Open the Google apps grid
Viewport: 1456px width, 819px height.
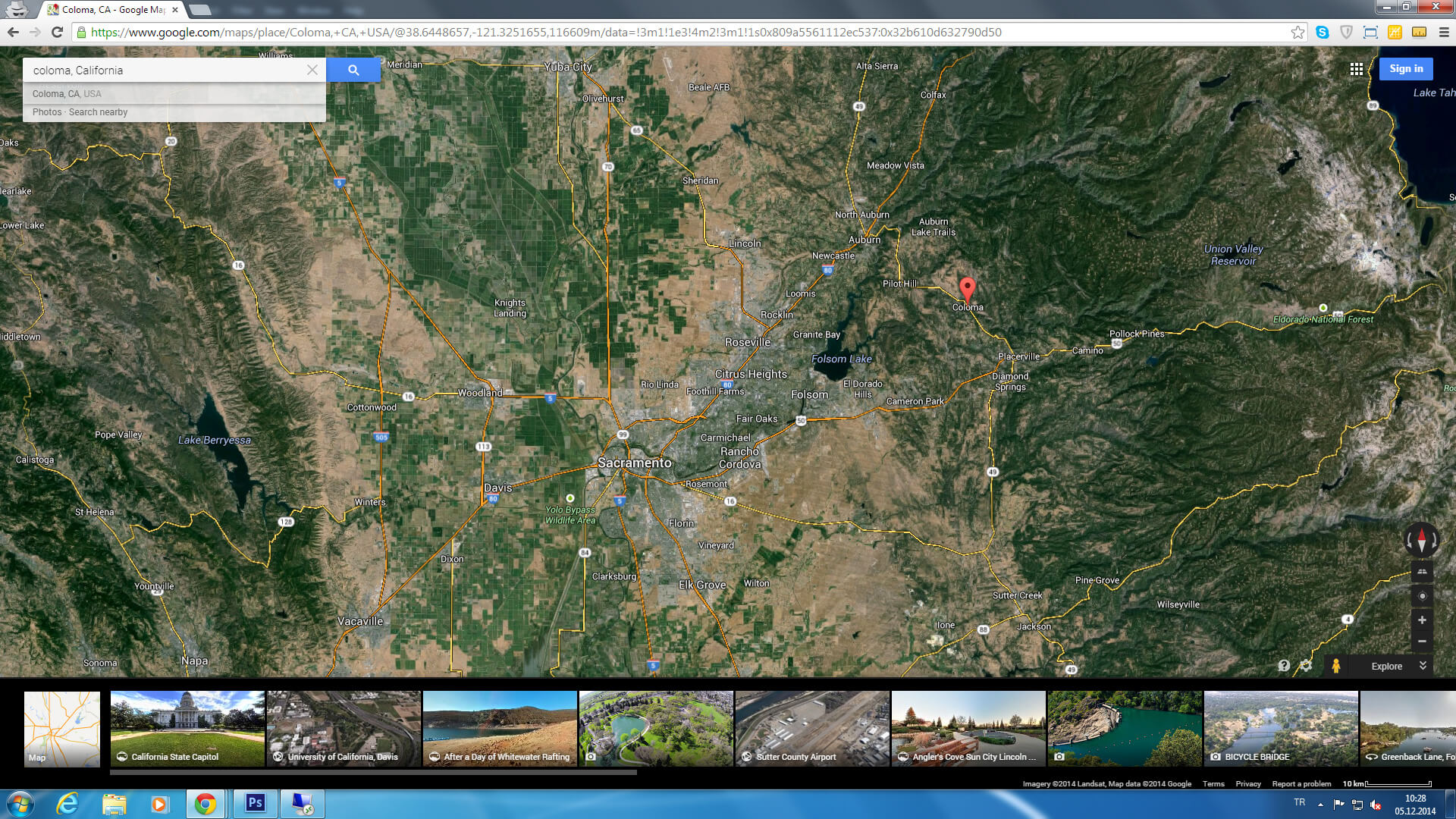point(1357,69)
